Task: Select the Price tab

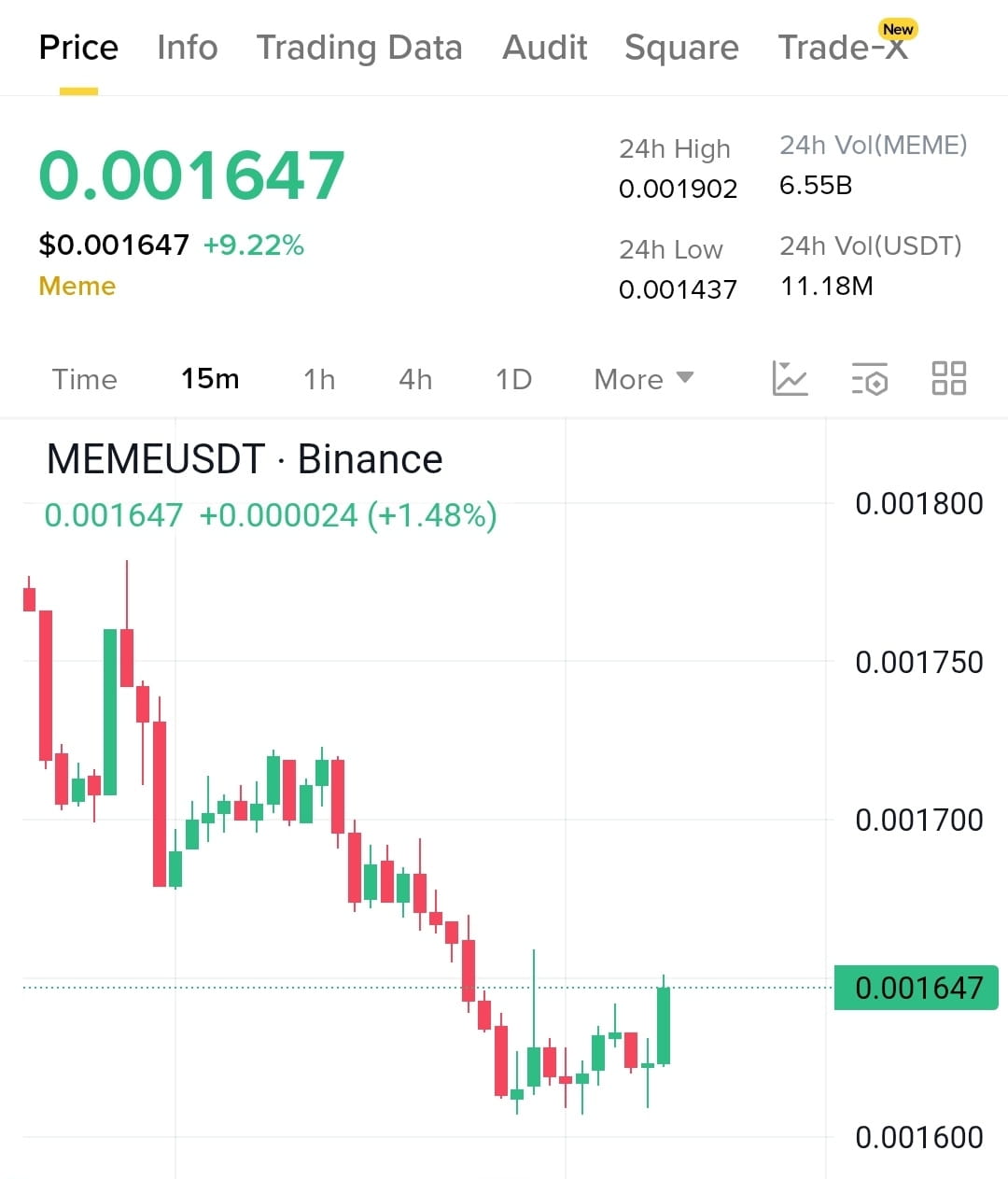Action: 78,48
